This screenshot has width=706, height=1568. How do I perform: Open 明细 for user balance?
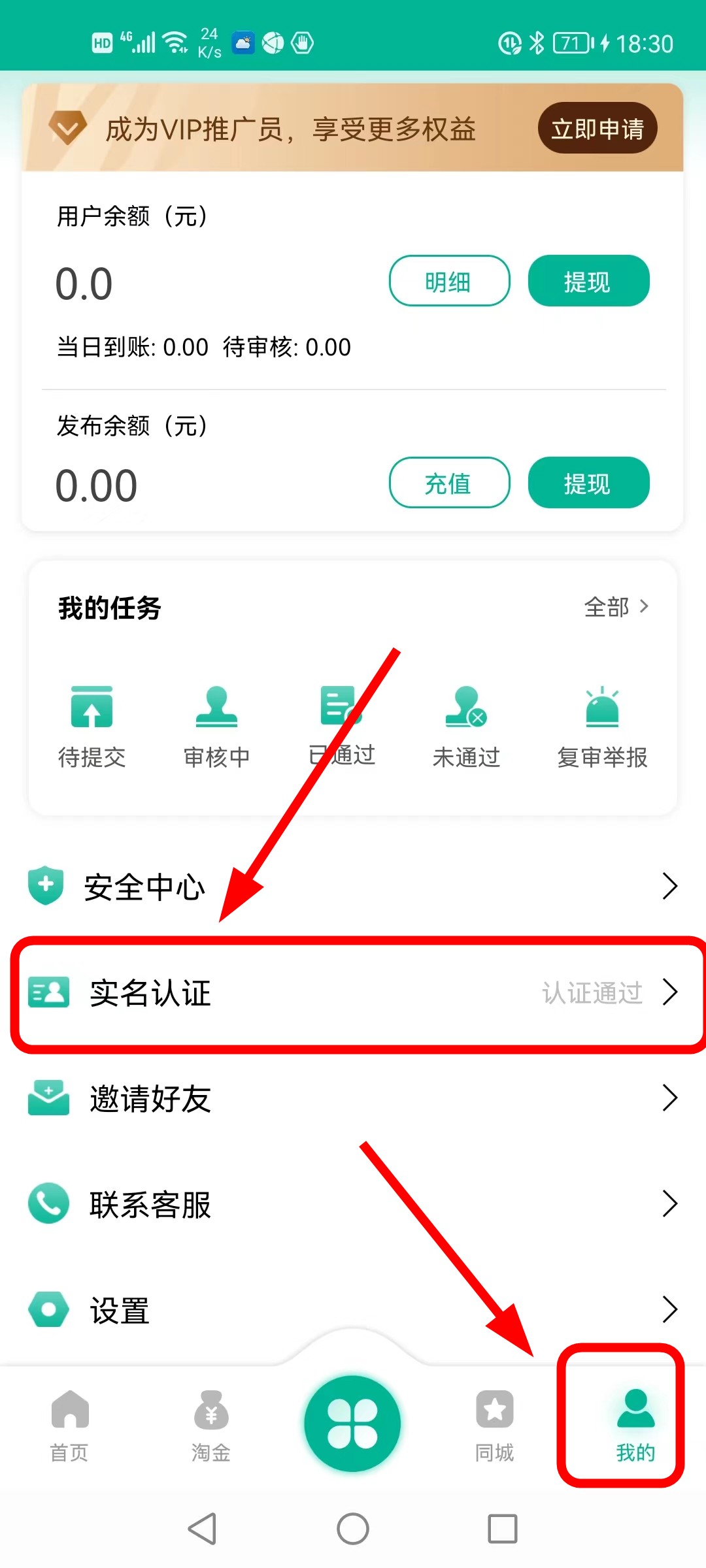[x=449, y=281]
